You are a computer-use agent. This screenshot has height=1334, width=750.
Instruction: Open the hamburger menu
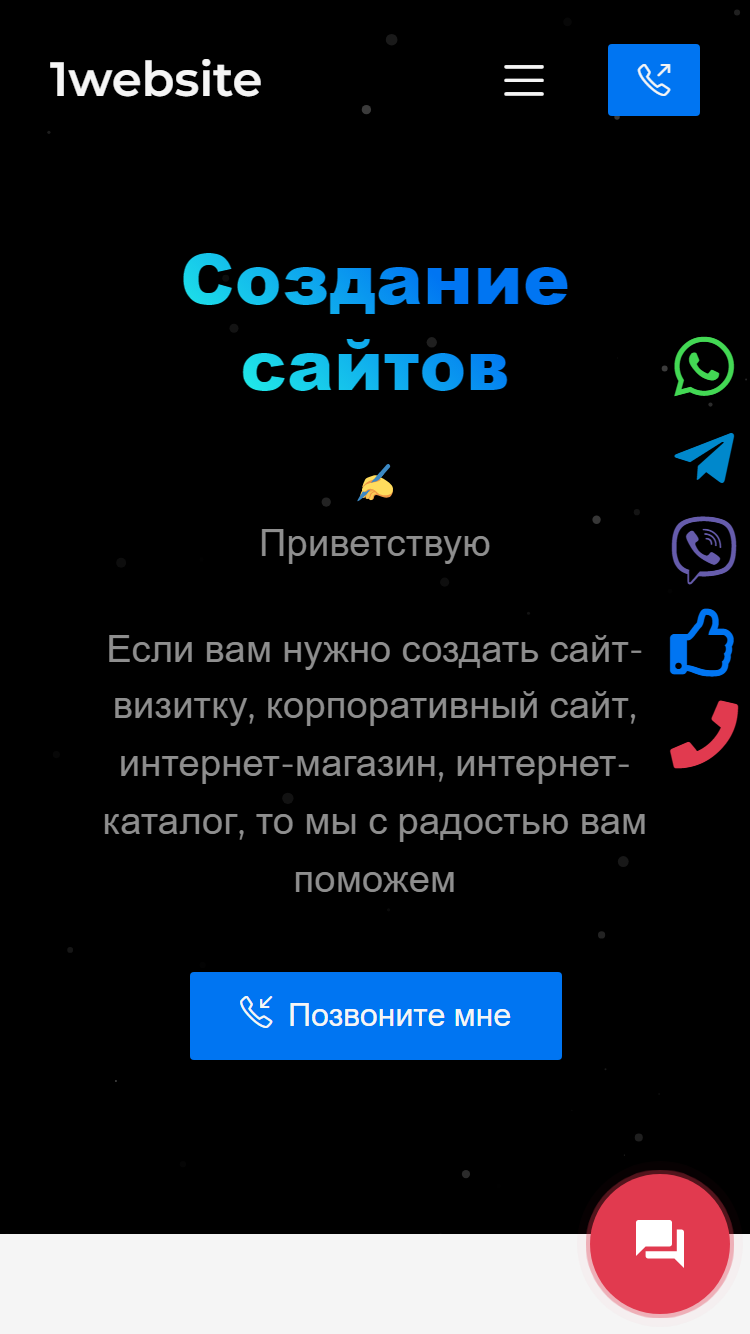[524, 80]
